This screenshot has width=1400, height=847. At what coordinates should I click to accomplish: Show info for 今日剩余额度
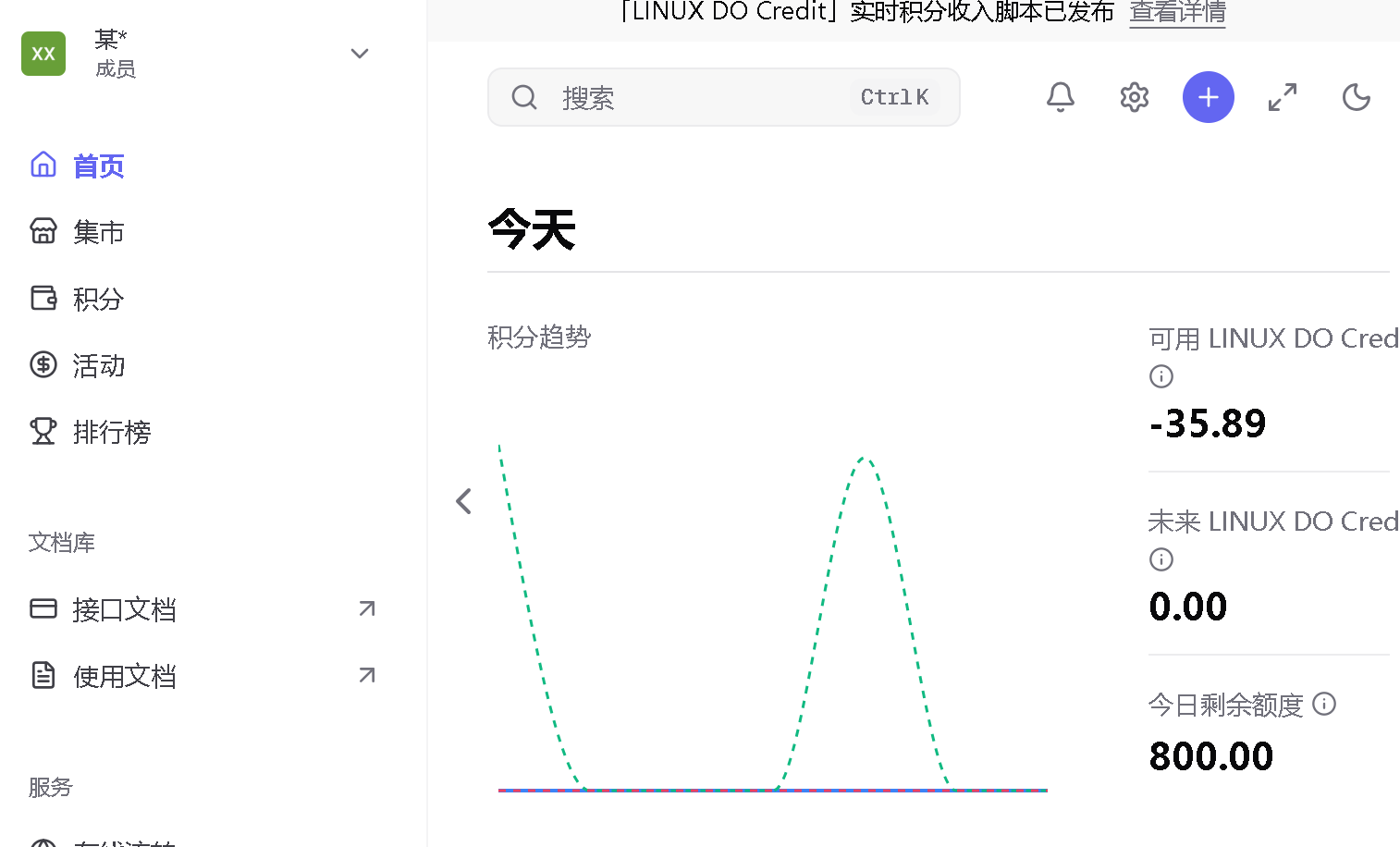[1324, 705]
